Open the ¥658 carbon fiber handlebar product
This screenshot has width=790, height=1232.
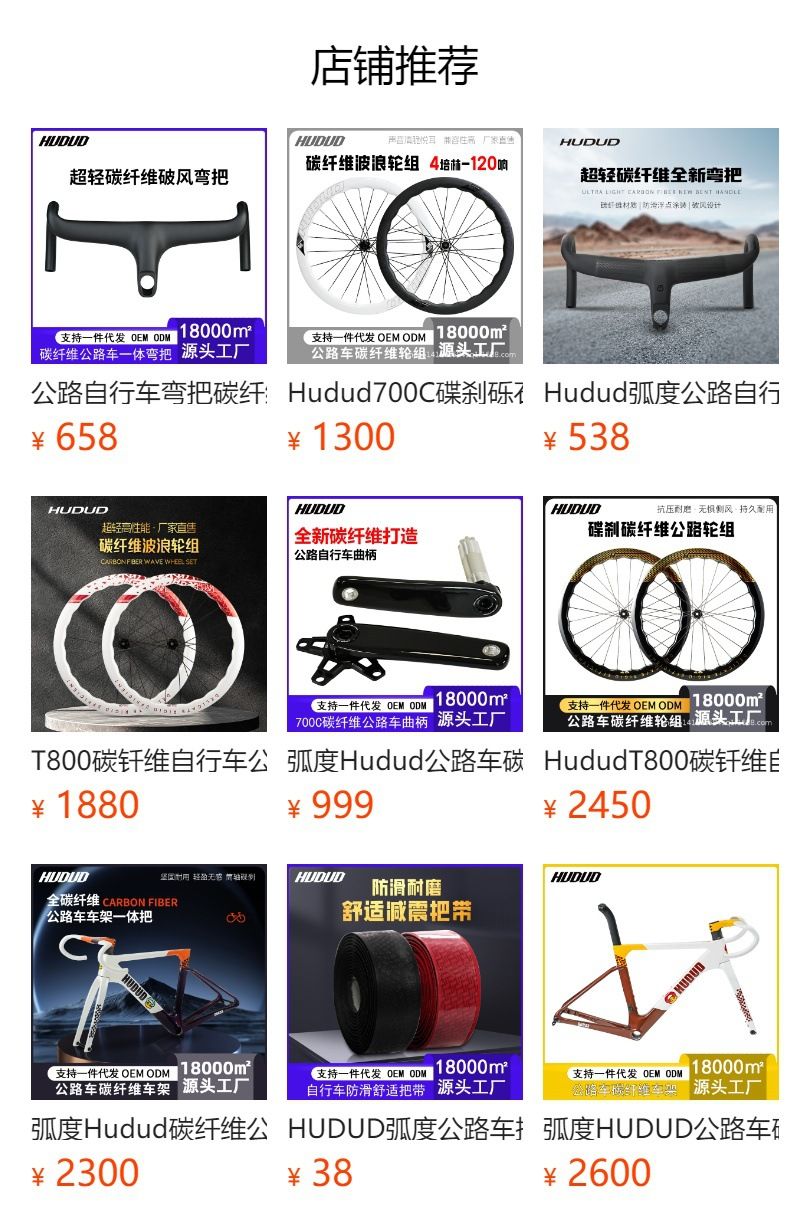148,246
